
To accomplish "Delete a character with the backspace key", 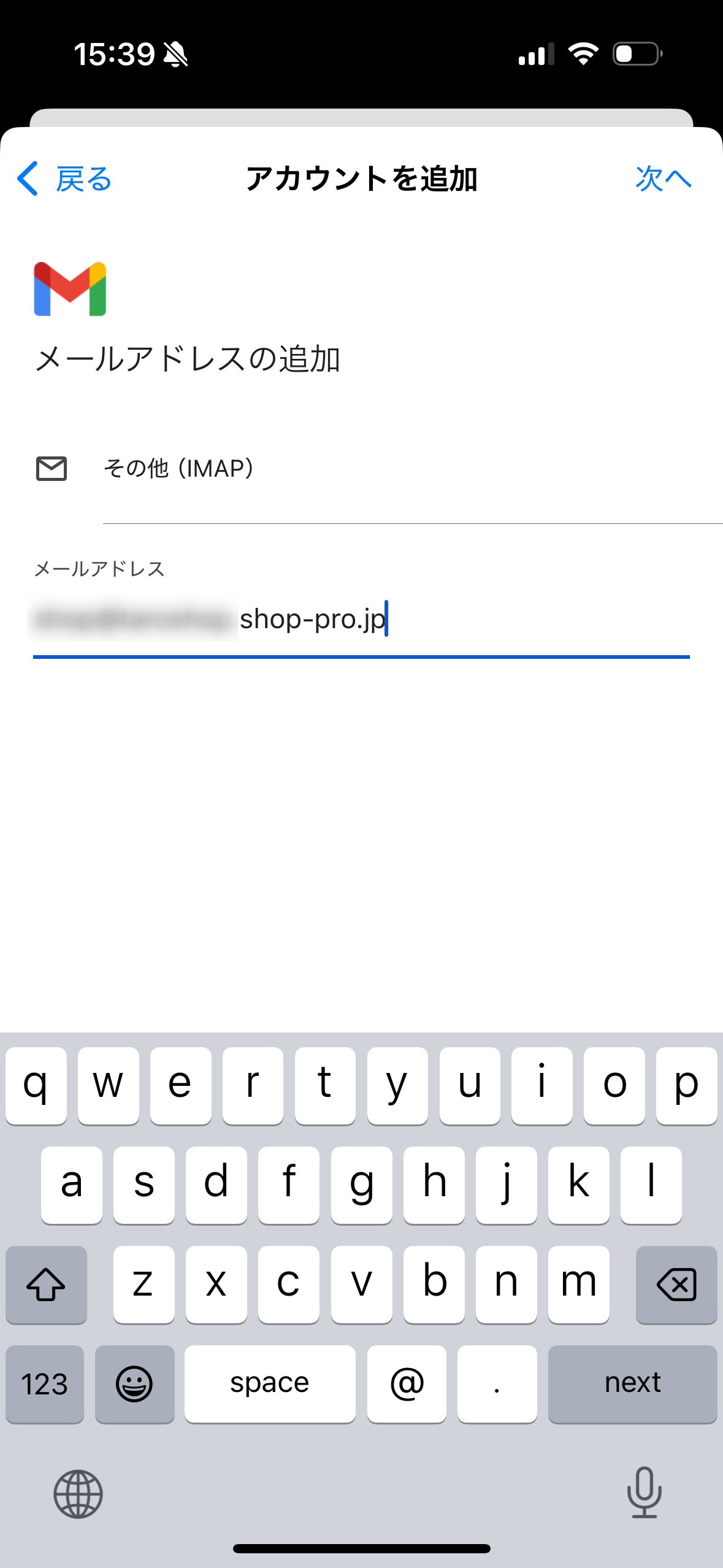I will (x=676, y=1284).
